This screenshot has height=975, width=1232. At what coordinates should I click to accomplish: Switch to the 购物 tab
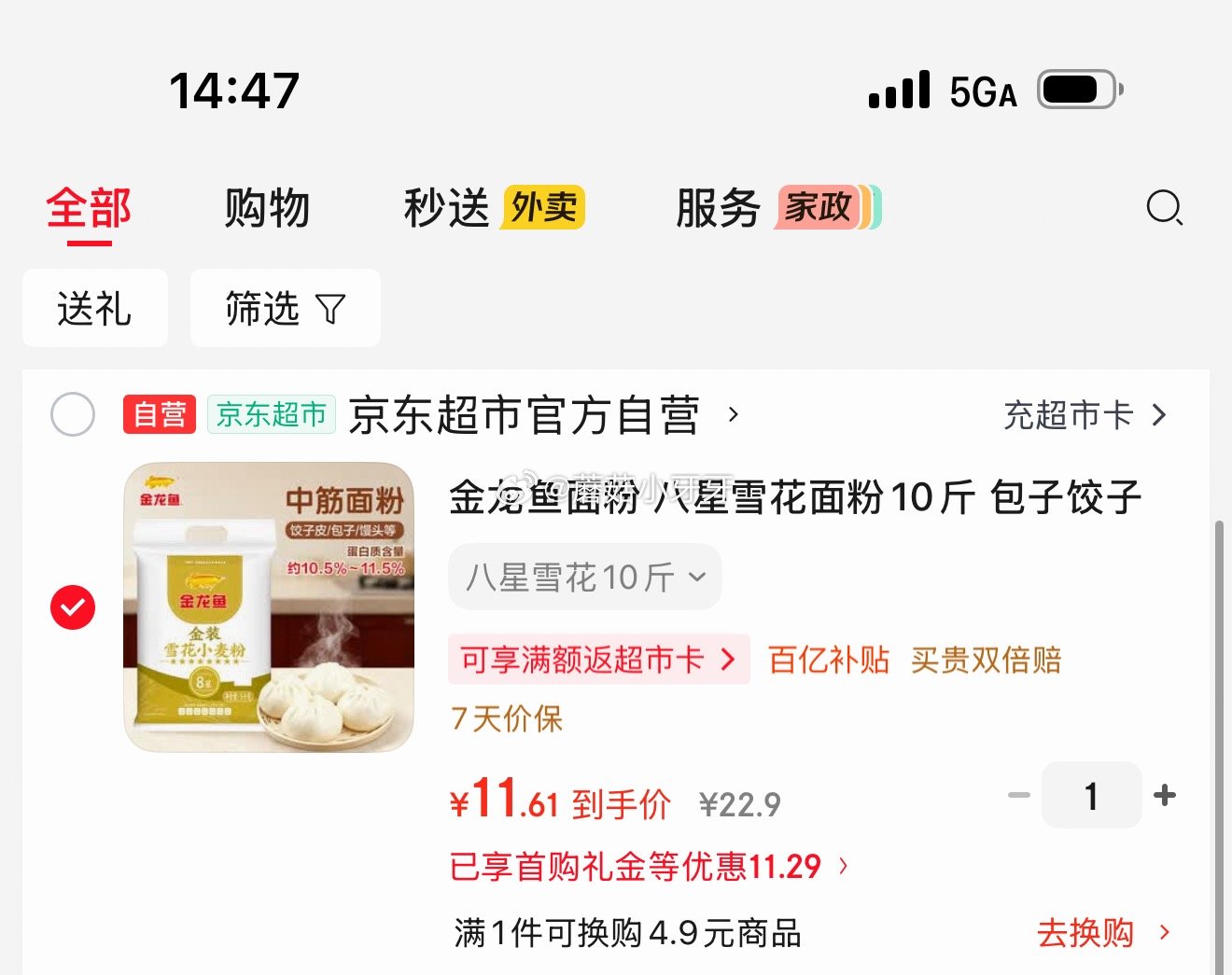click(267, 209)
